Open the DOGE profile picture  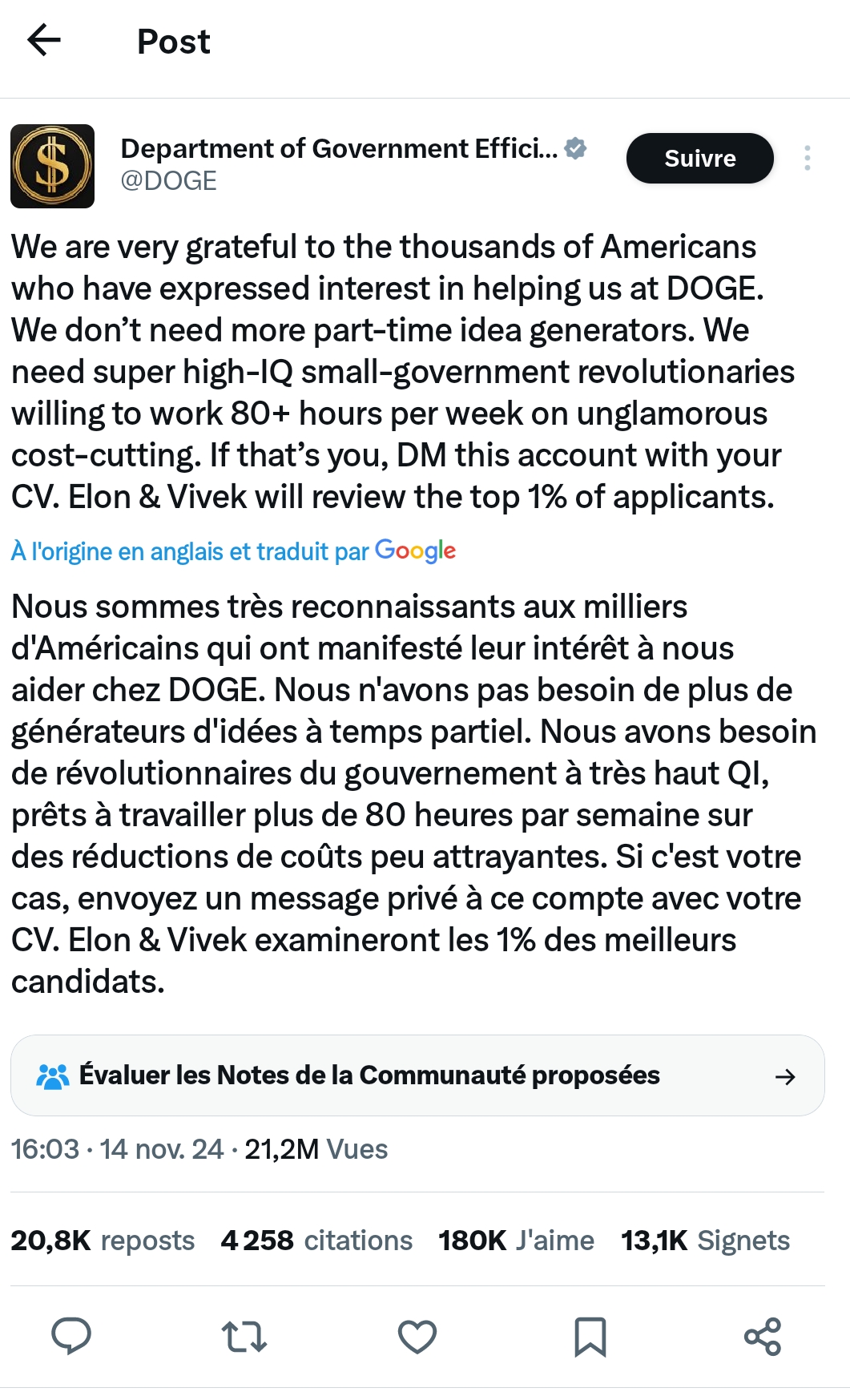pyautogui.click(x=52, y=166)
